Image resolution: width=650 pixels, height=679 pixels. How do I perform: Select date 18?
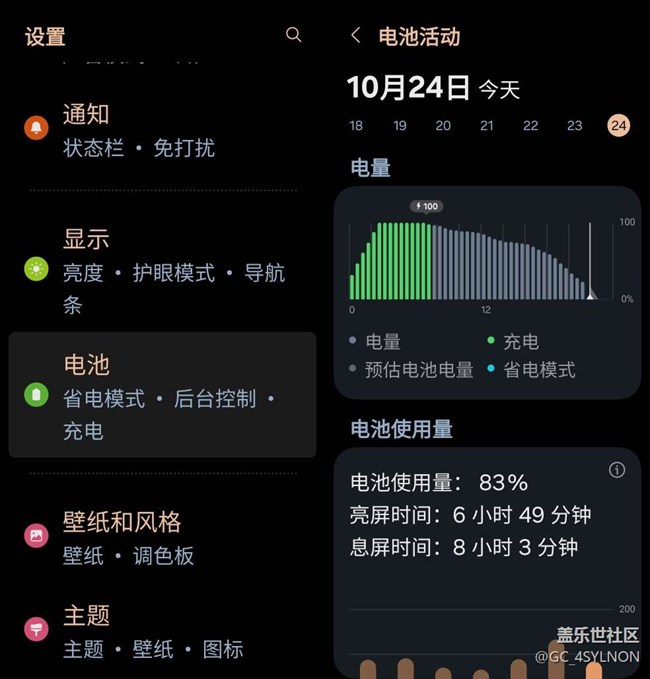(356, 125)
